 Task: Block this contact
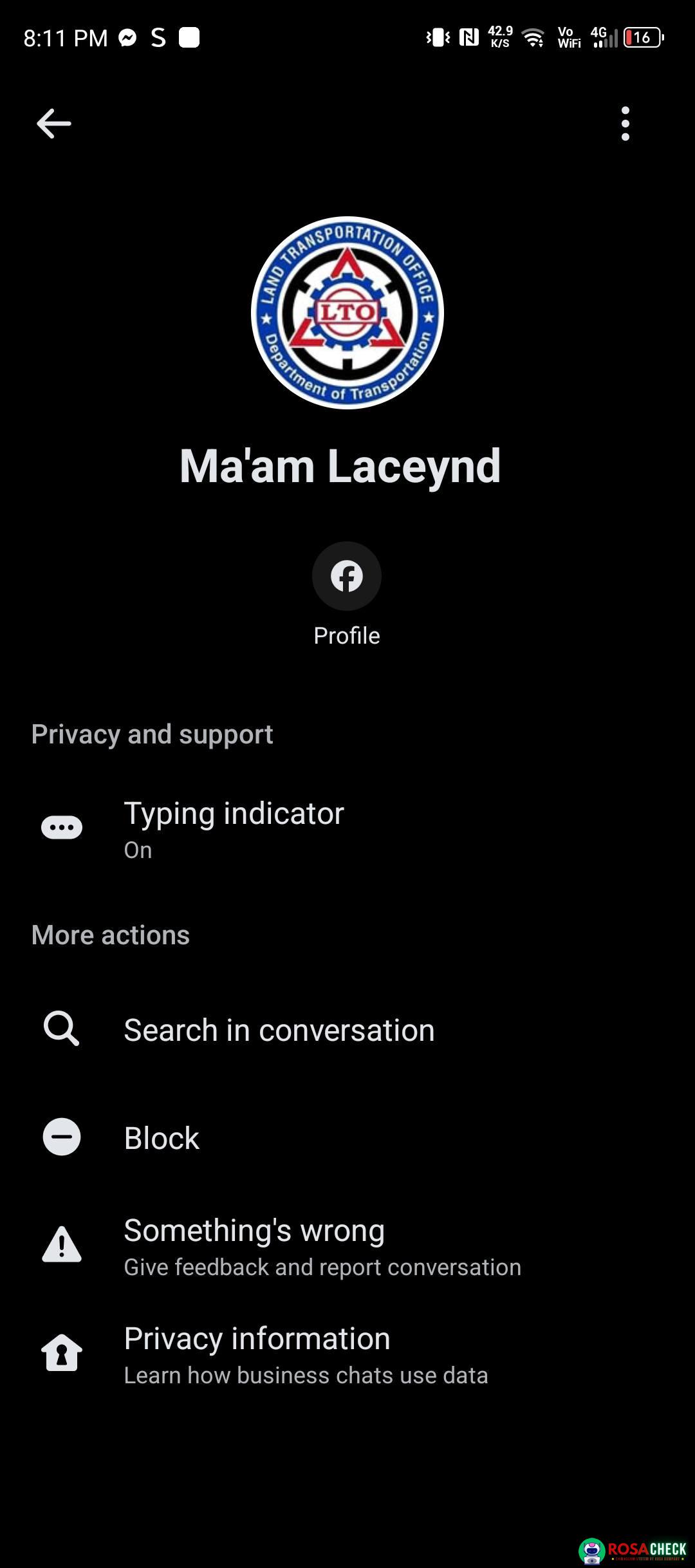(162, 1138)
